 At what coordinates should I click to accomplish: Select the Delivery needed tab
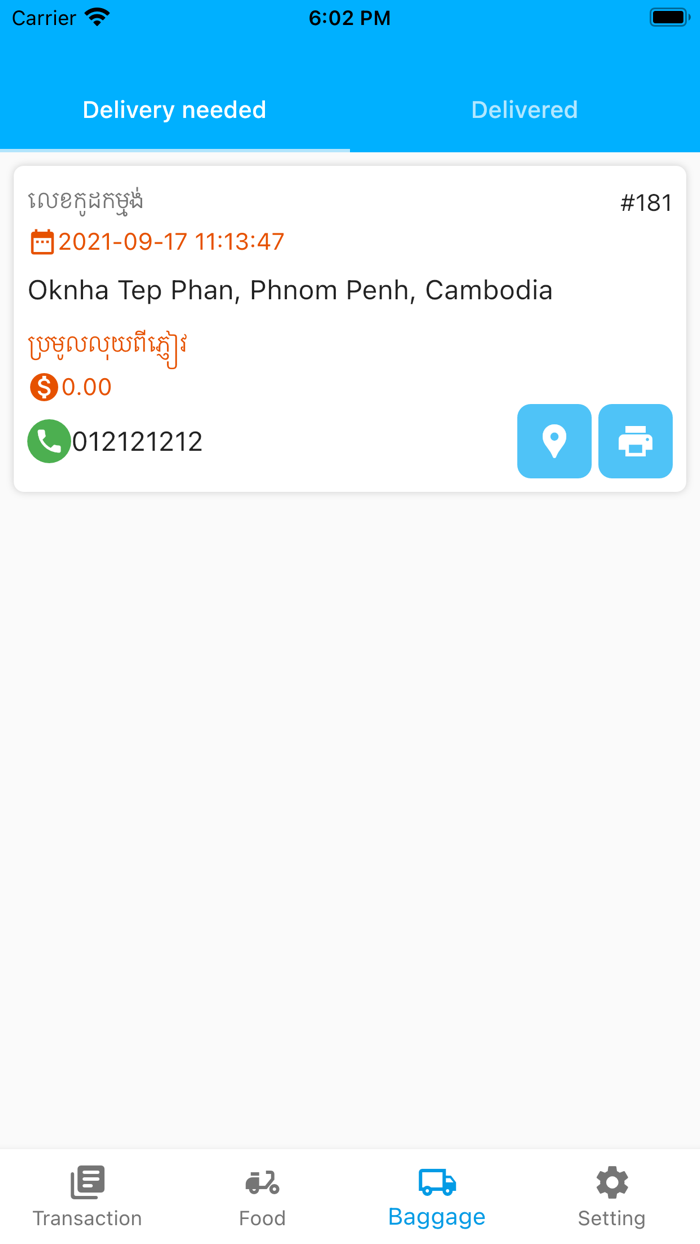[x=174, y=110]
